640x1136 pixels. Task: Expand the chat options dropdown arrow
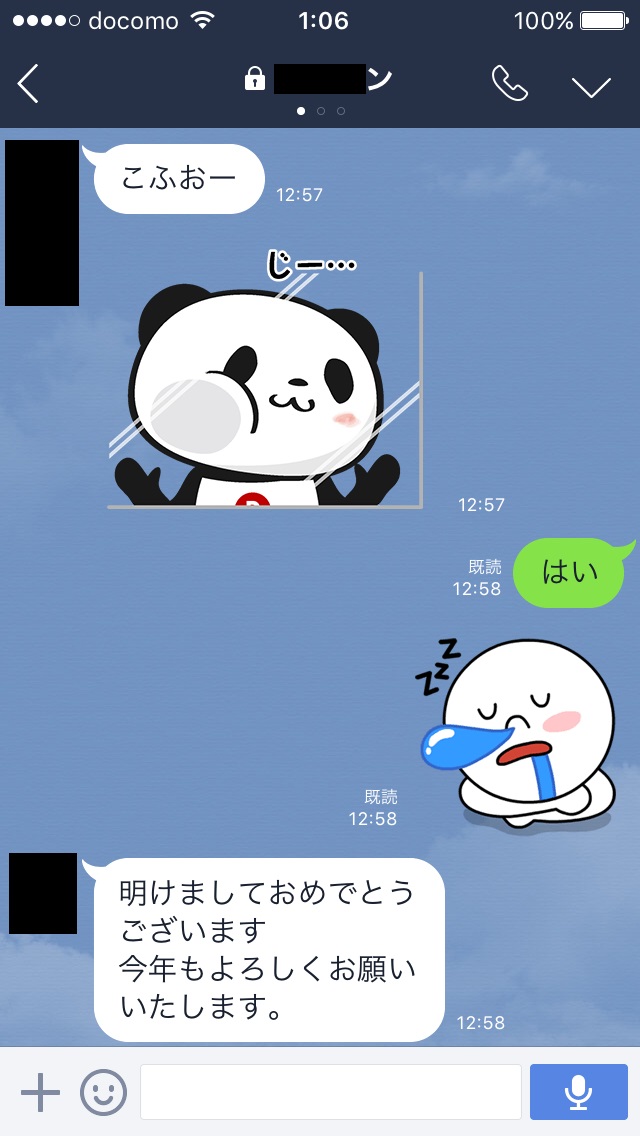(591, 87)
